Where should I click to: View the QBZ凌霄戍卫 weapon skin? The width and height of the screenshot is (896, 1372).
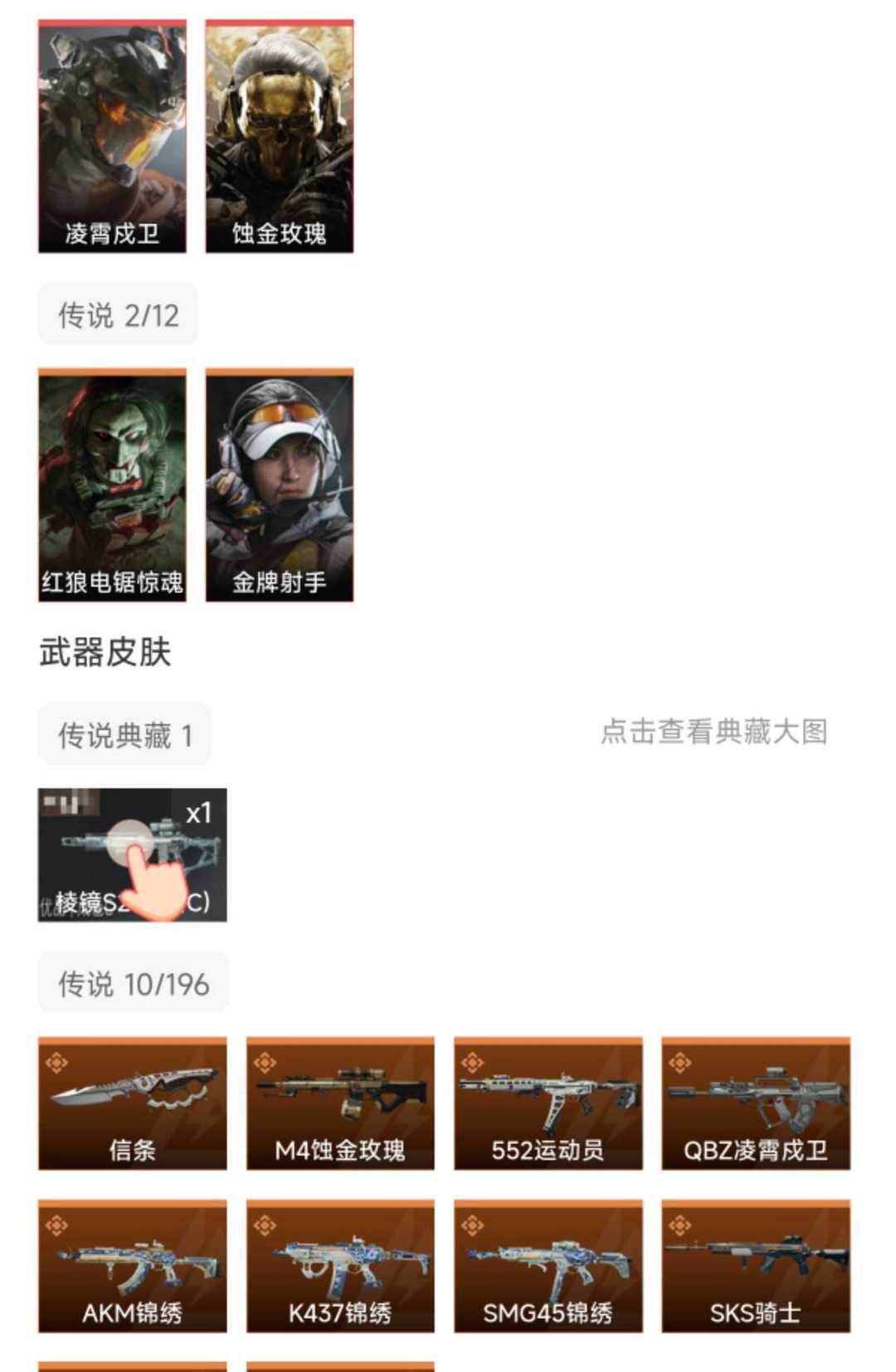tap(756, 1103)
